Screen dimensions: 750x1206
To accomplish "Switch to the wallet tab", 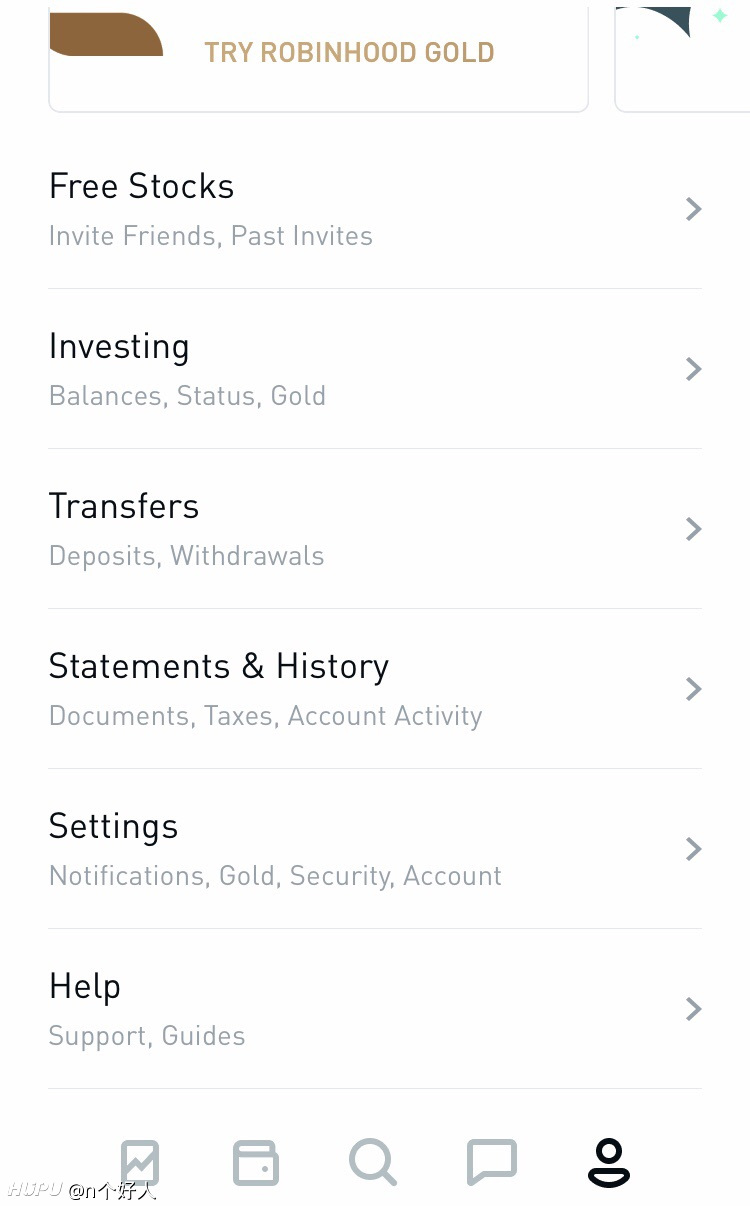I will [x=256, y=1163].
